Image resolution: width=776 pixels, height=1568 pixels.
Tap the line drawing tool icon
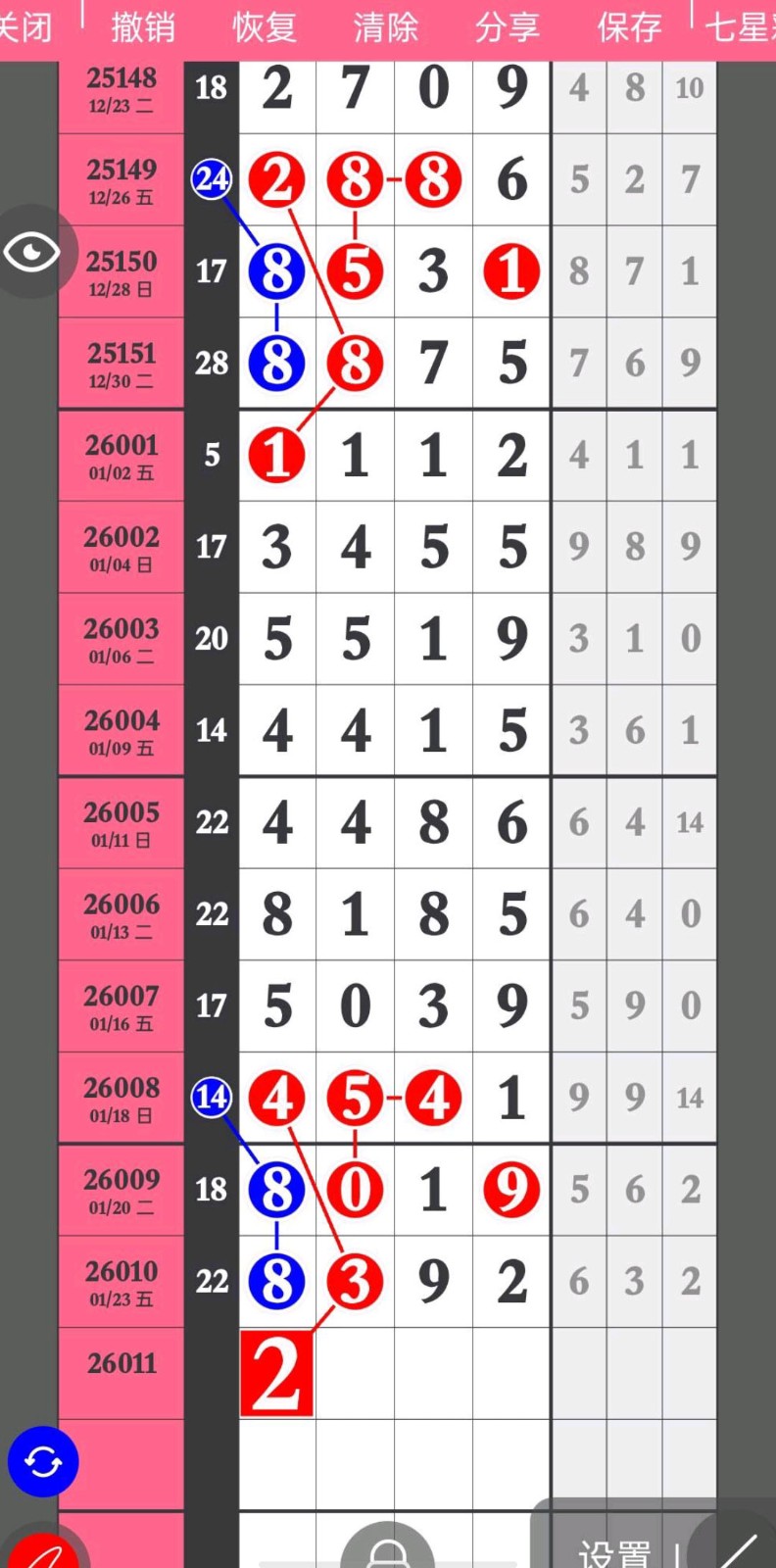pos(737,1550)
